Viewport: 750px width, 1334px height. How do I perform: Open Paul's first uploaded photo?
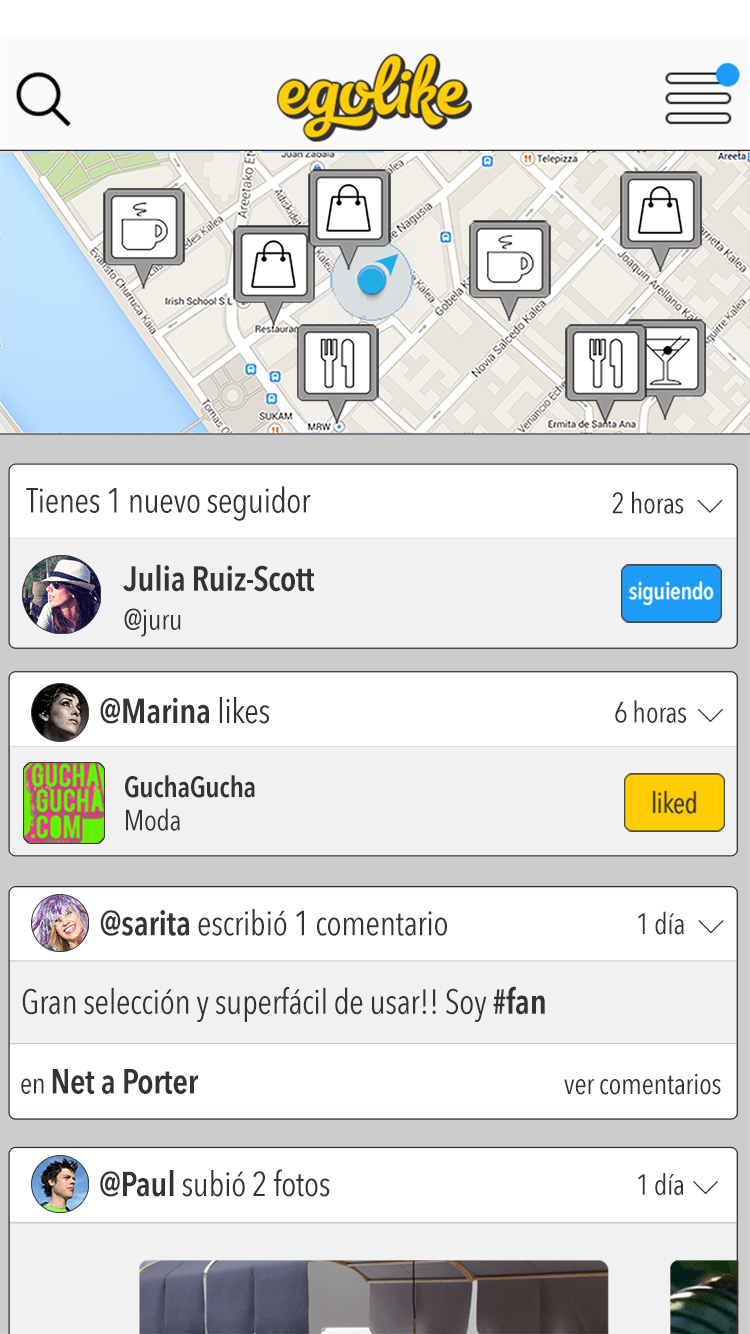(373, 1297)
